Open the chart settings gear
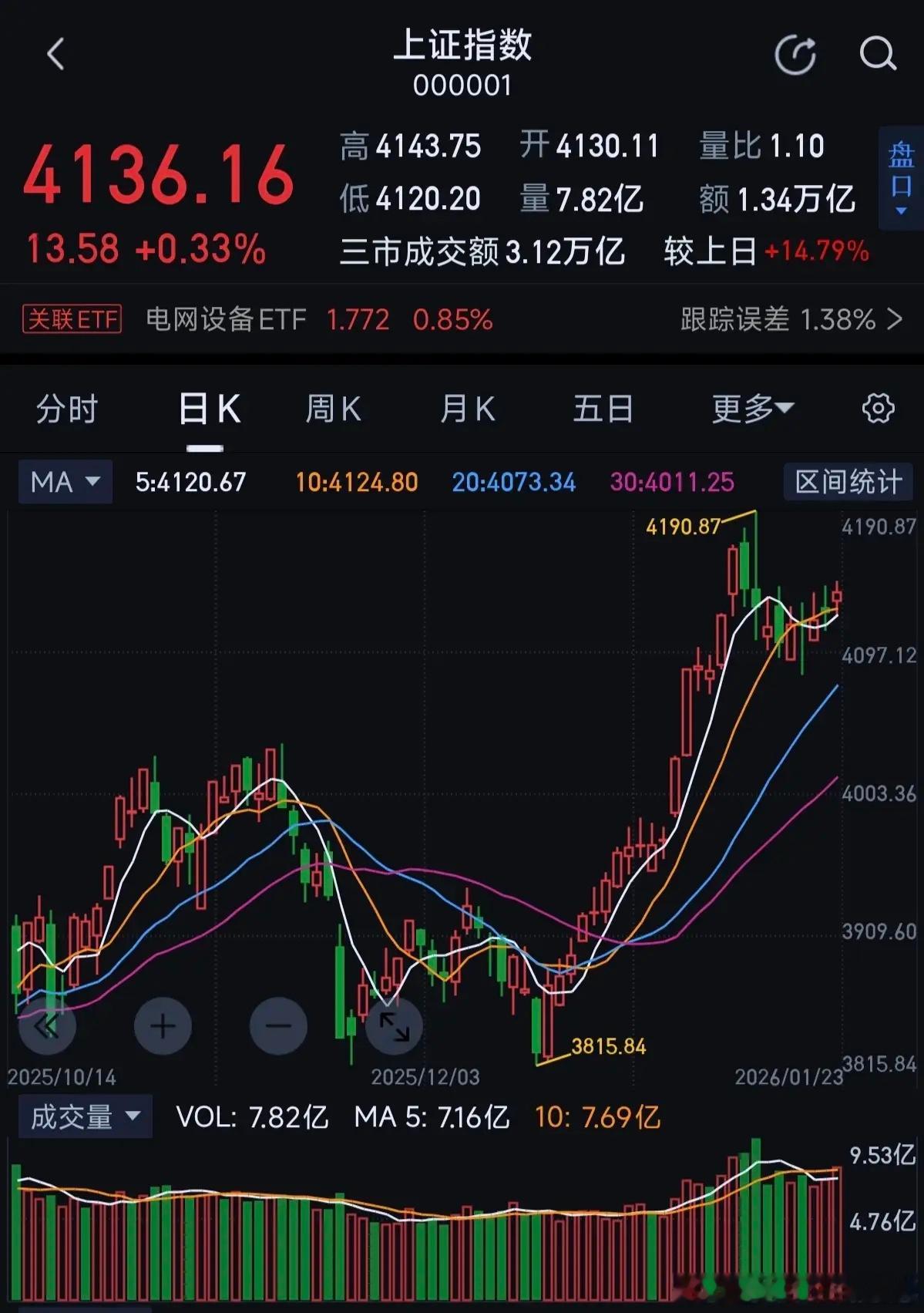Screen dimensions: 924x1313 coord(877,409)
